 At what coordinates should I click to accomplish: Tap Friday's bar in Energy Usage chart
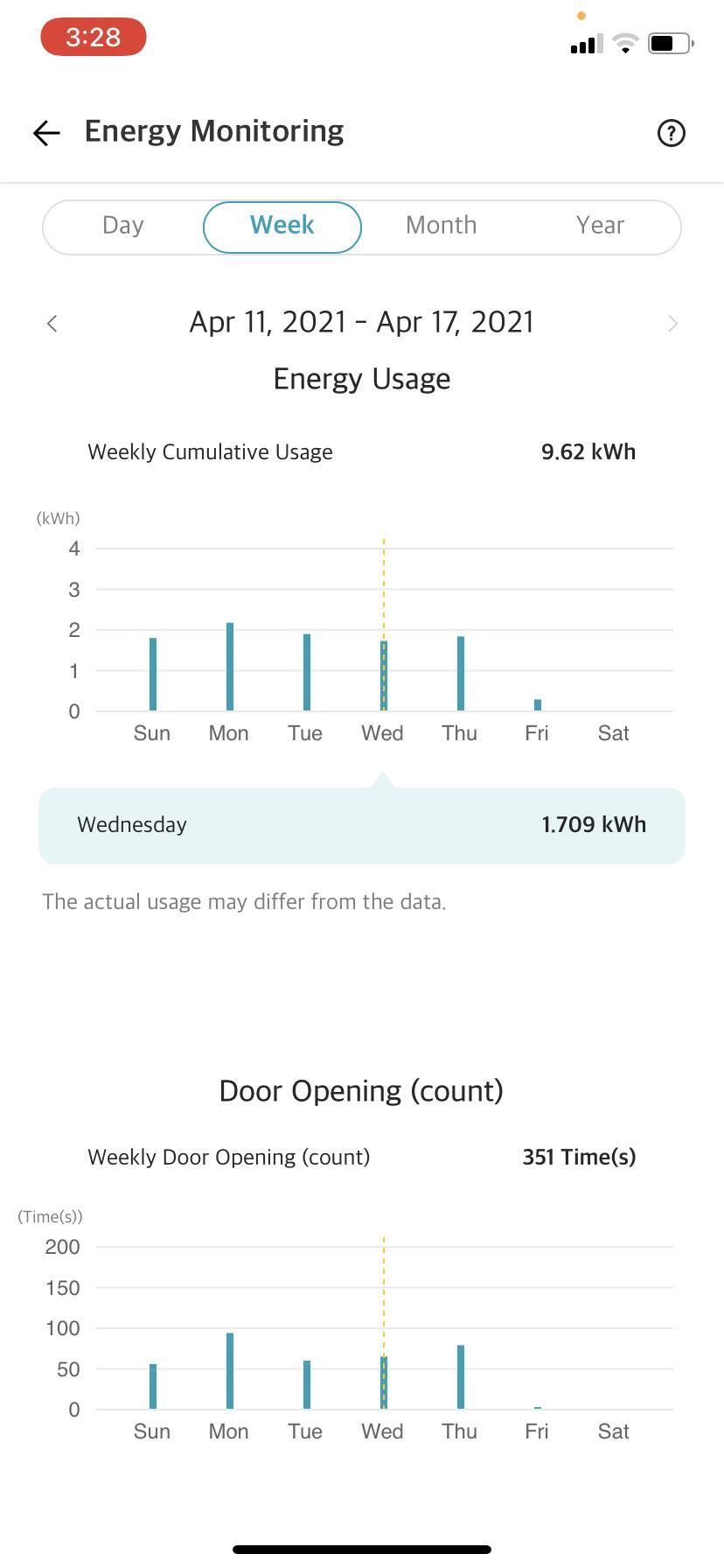coord(538,704)
